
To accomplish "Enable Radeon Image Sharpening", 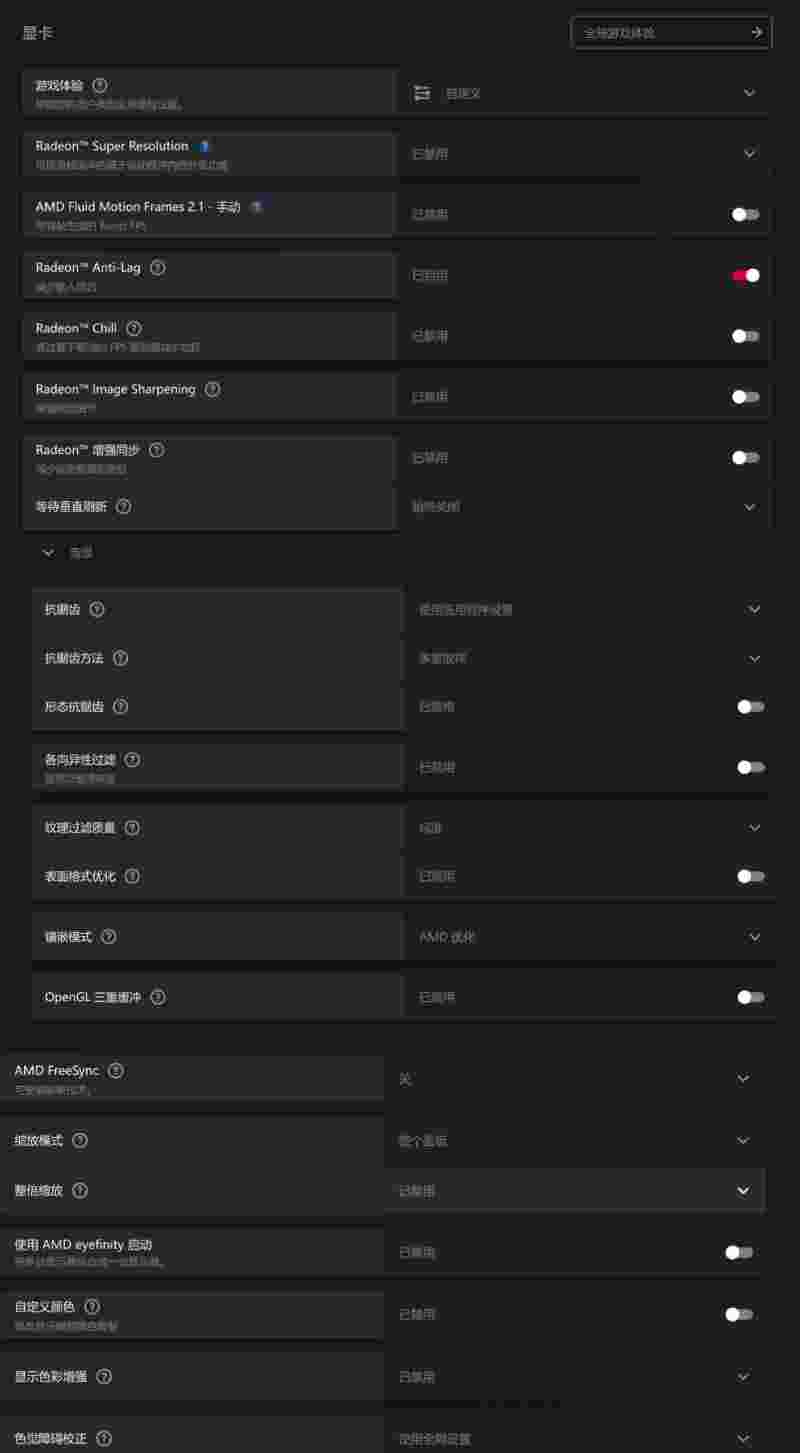I will (745, 397).
